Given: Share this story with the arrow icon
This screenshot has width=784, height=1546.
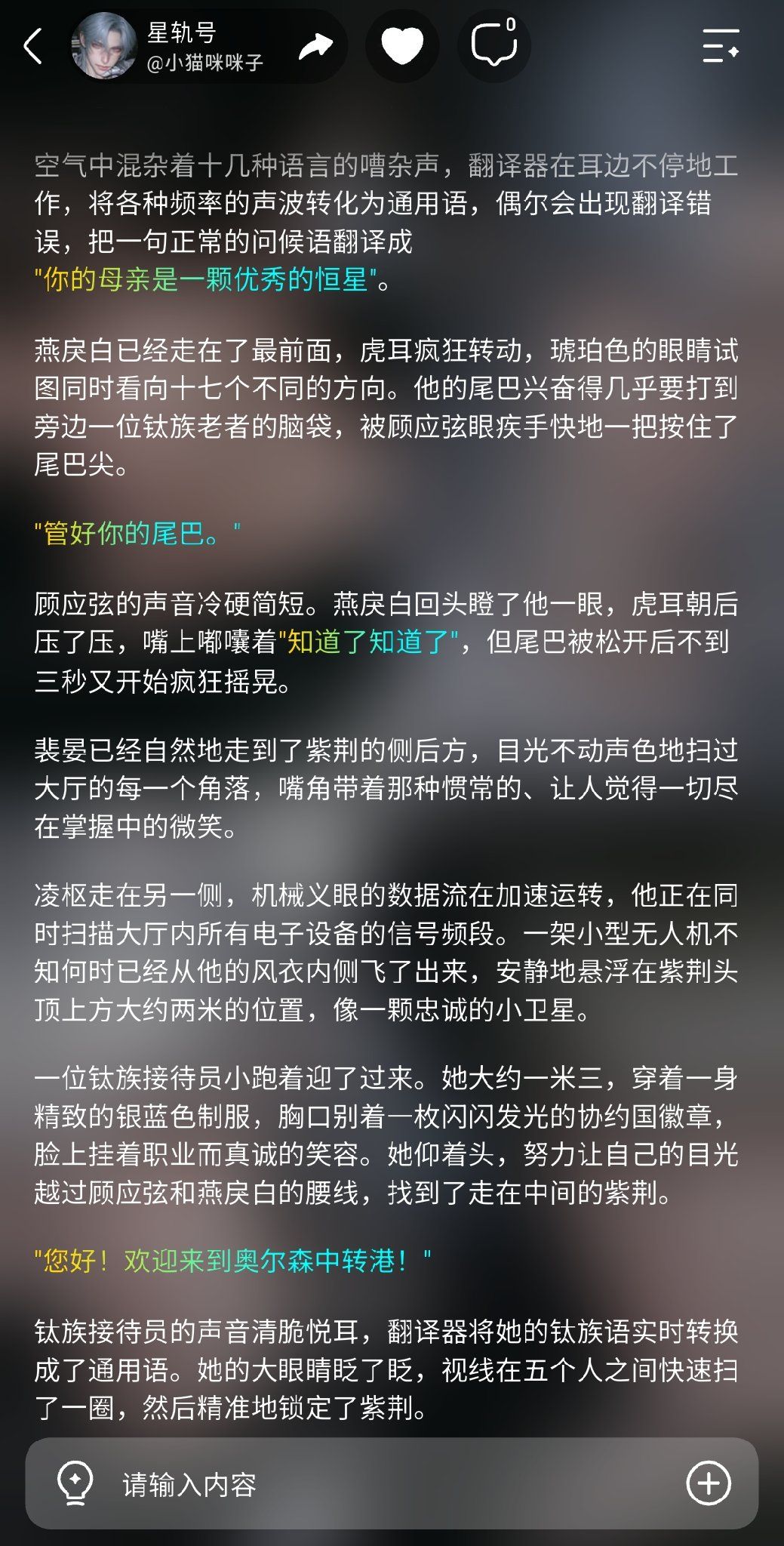Looking at the screenshot, I should point(315,47).
